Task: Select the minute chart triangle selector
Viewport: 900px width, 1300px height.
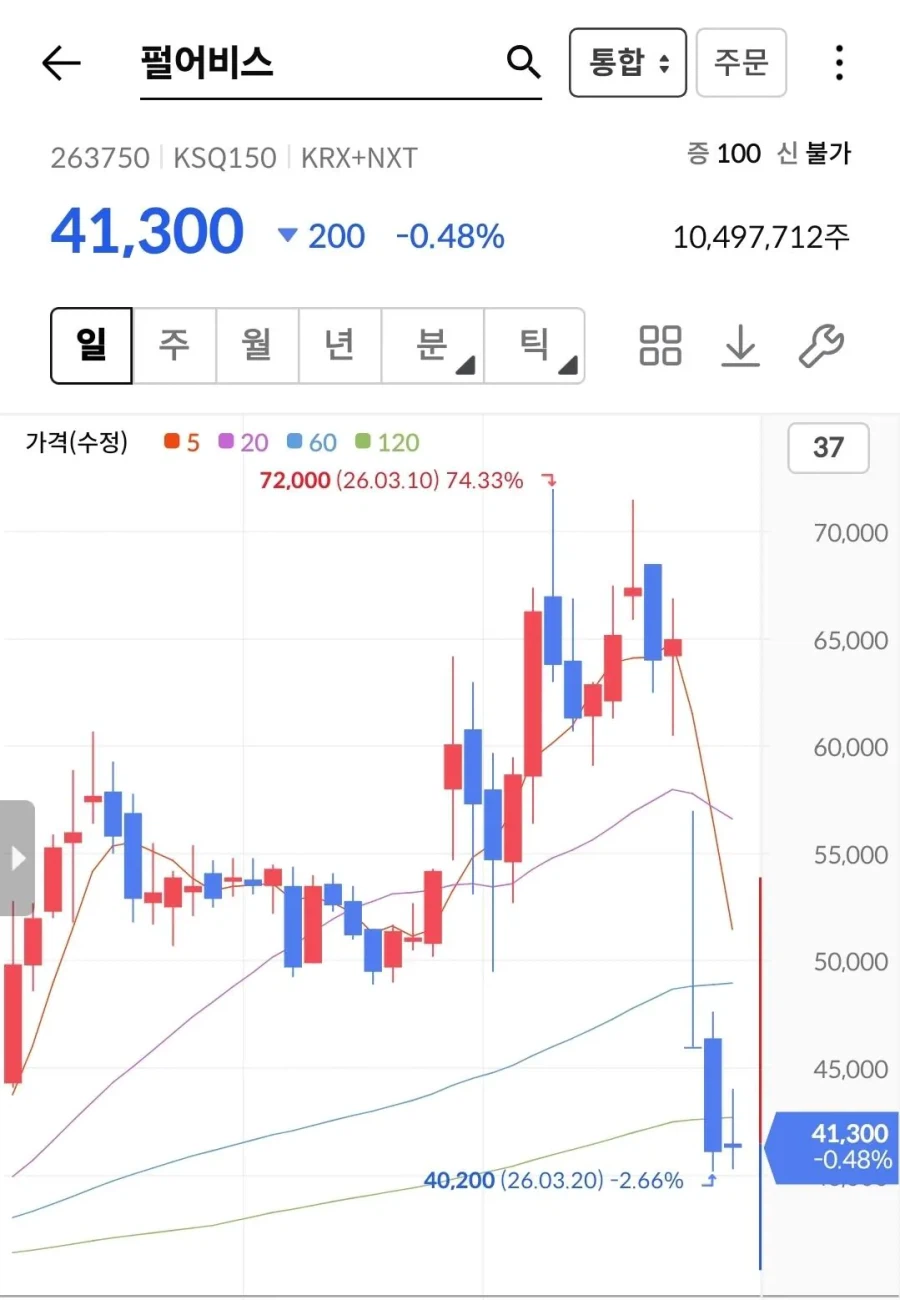Action: pyautogui.click(x=466, y=368)
